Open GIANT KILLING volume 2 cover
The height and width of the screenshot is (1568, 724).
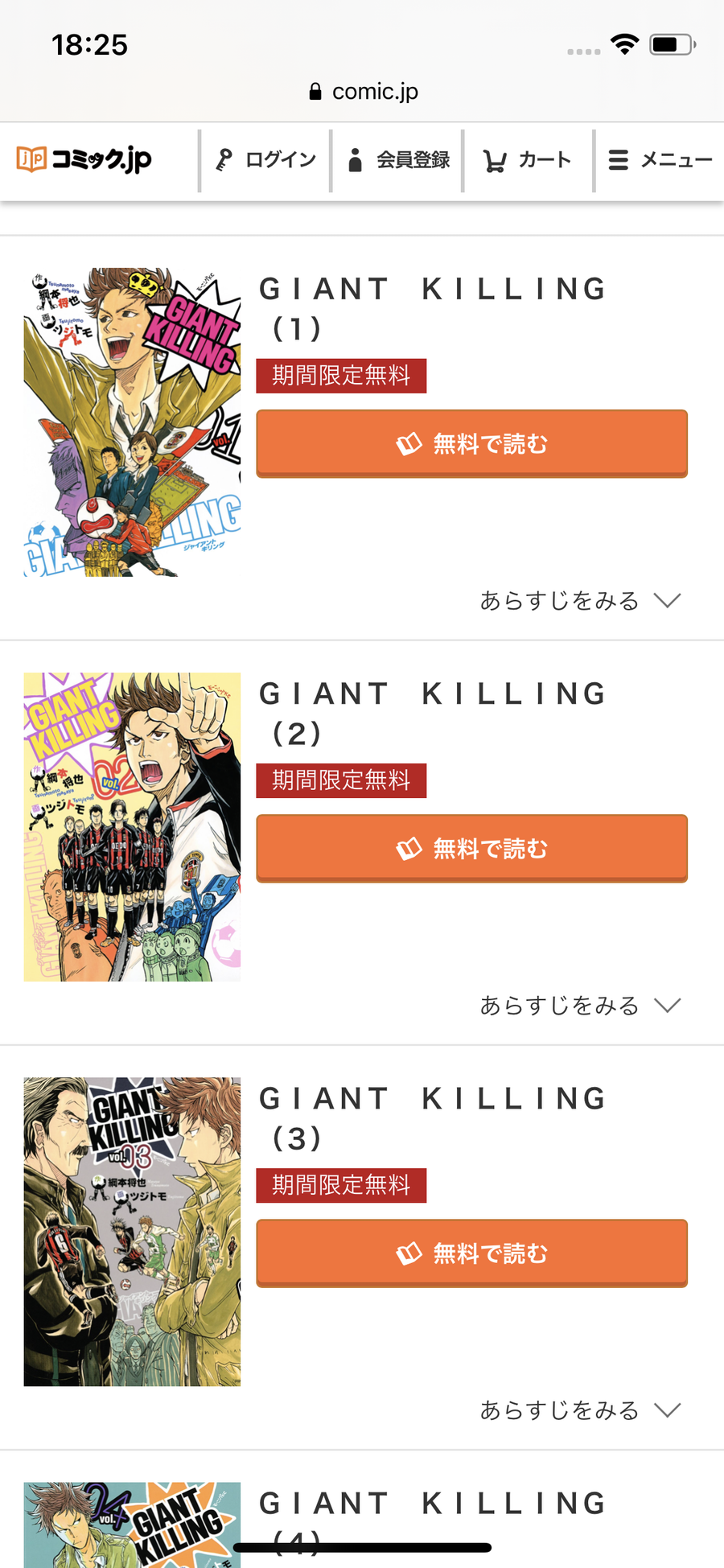tap(132, 827)
